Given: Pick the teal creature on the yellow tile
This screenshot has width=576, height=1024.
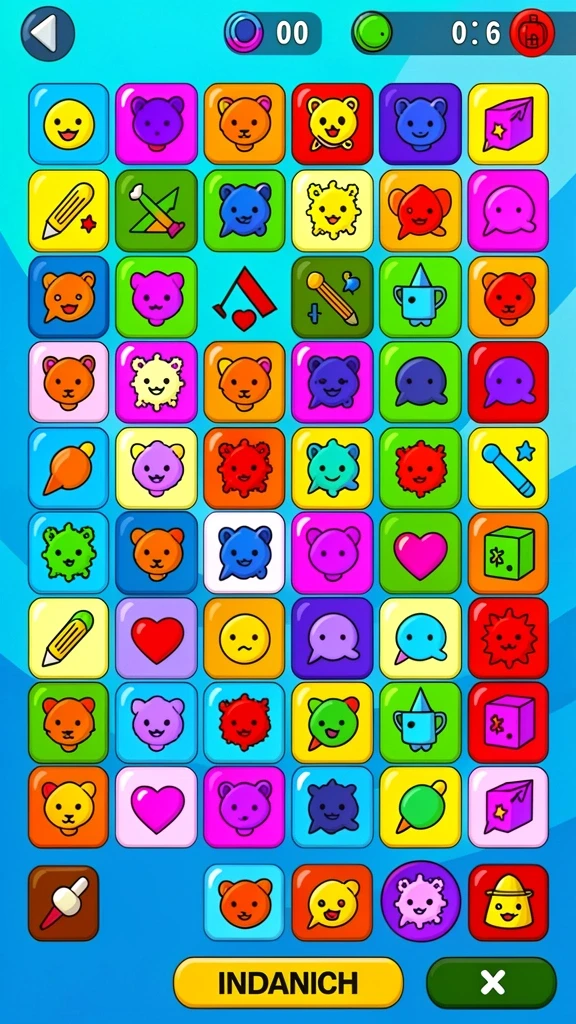Looking at the screenshot, I should tap(332, 468).
